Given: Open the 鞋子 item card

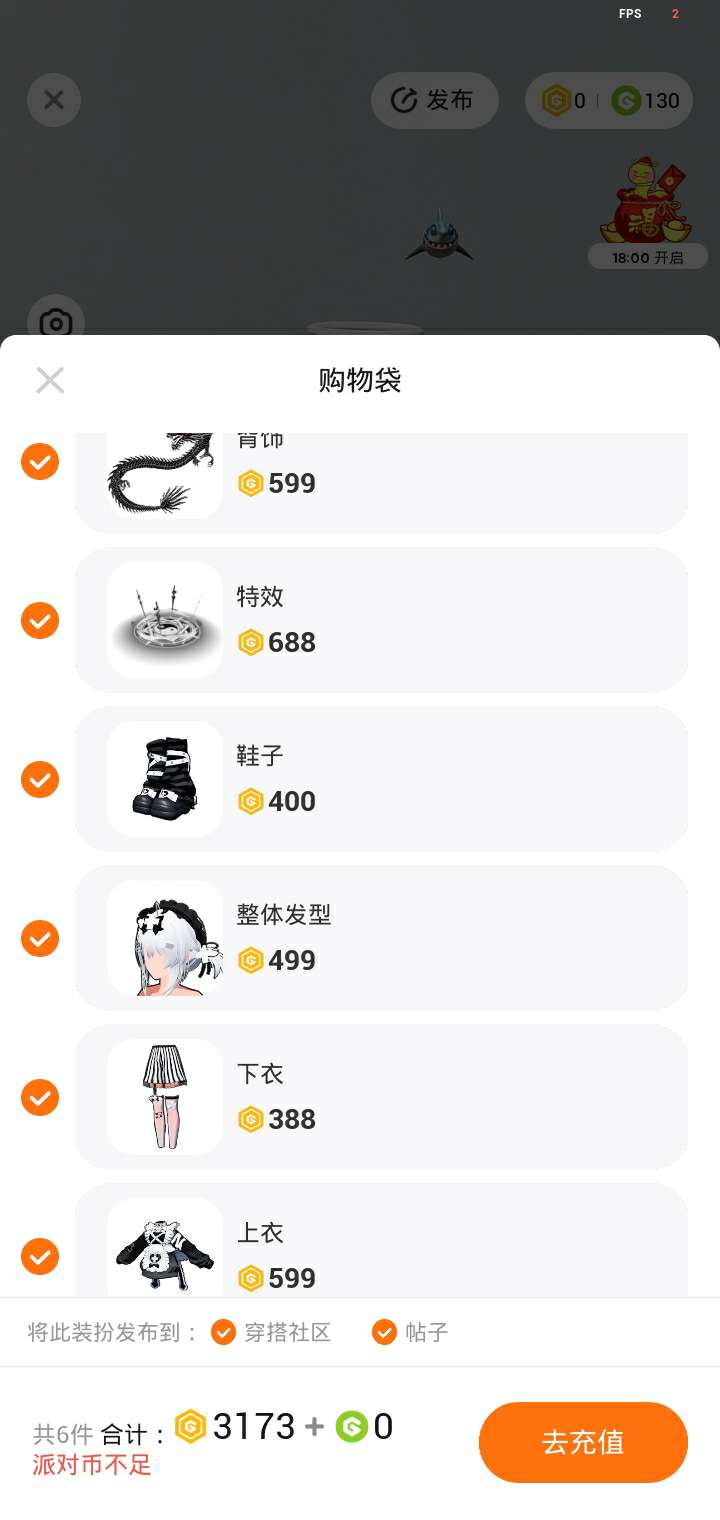Looking at the screenshot, I should click(x=381, y=779).
